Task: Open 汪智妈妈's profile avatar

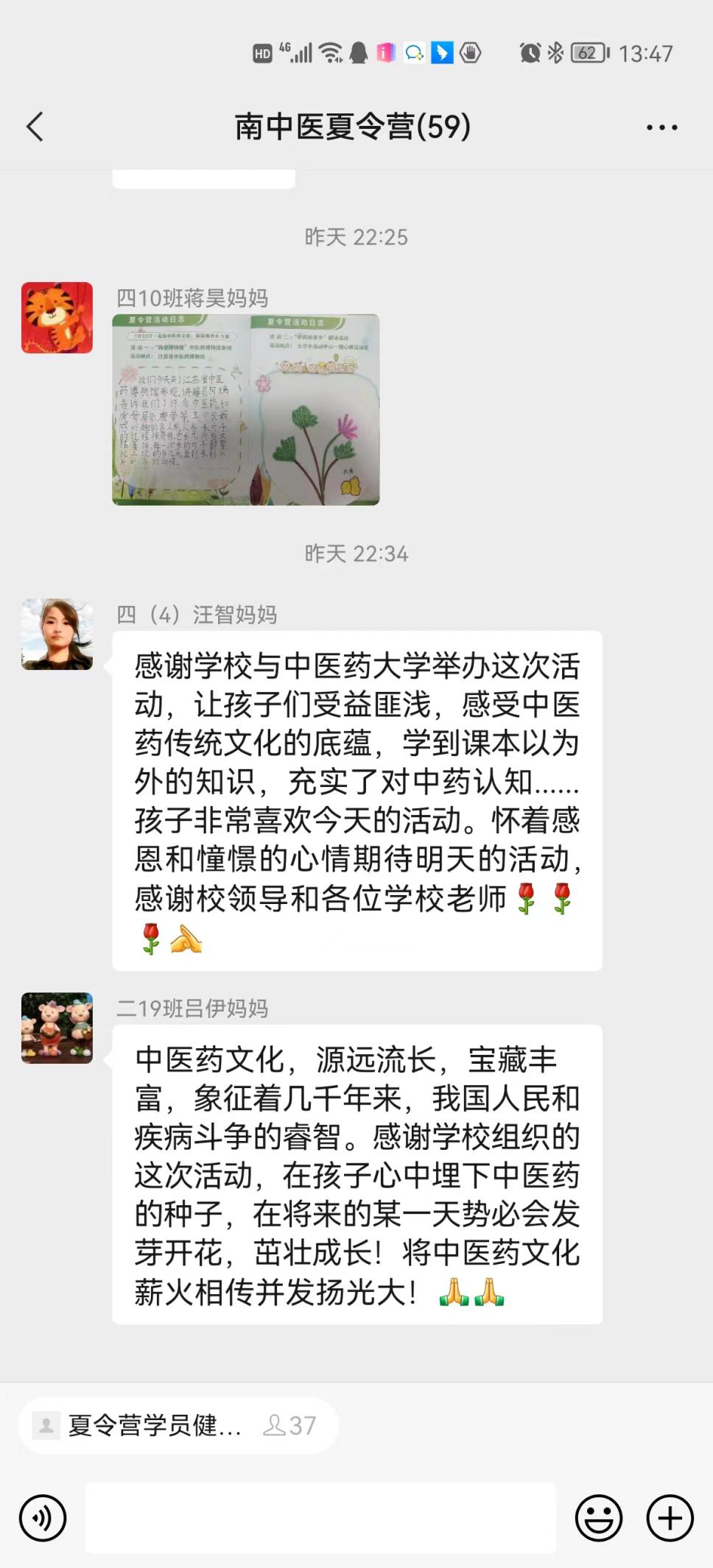Action: coord(57,635)
